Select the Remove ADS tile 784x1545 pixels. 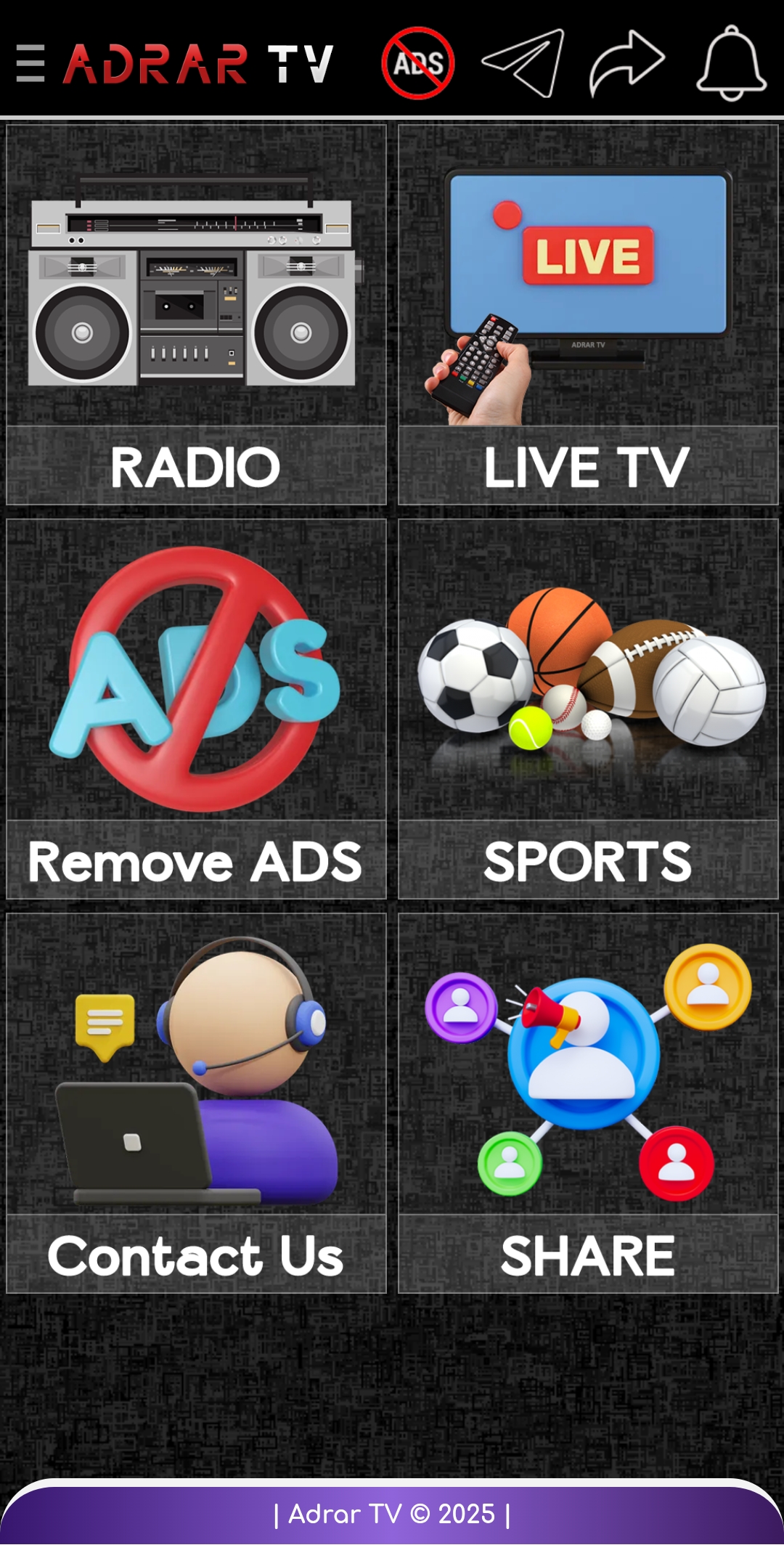click(x=196, y=709)
